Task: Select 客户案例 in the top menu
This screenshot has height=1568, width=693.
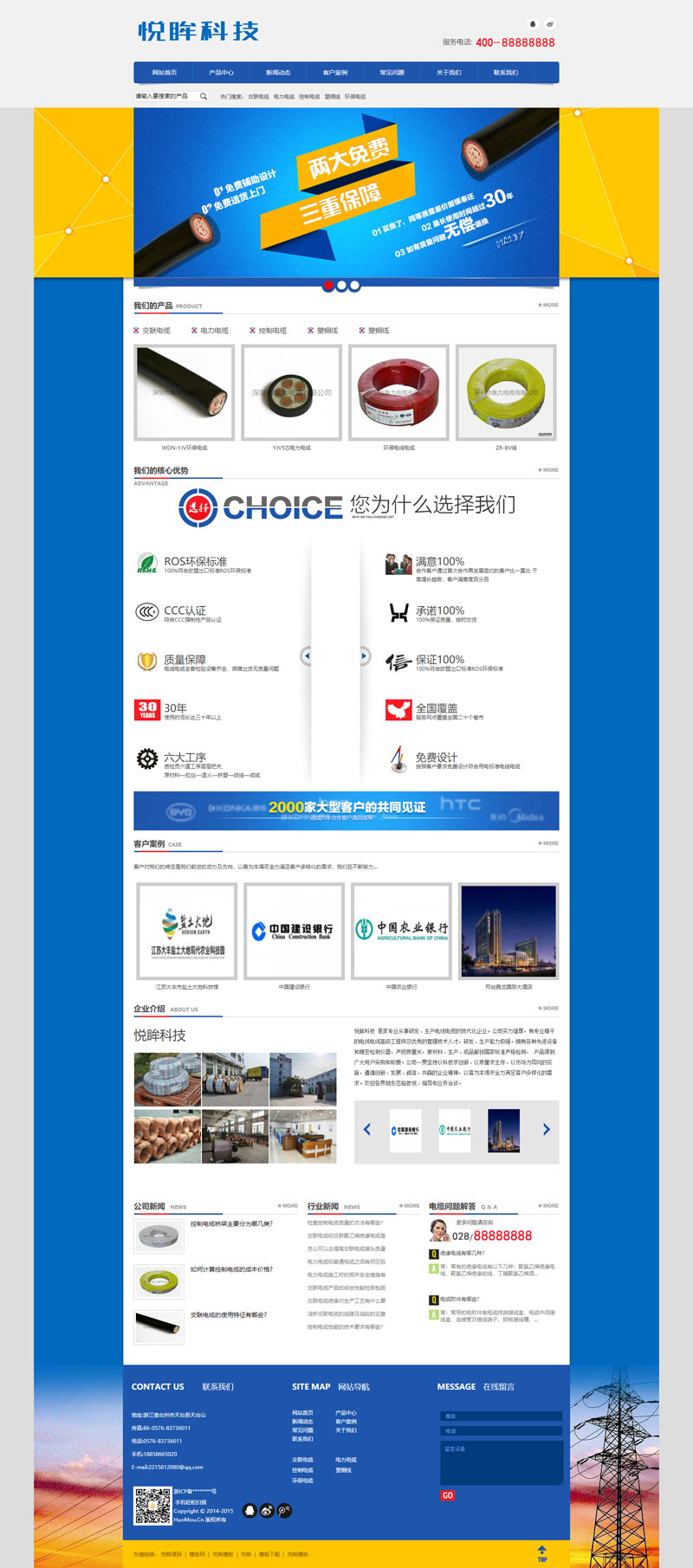Action: (335, 73)
